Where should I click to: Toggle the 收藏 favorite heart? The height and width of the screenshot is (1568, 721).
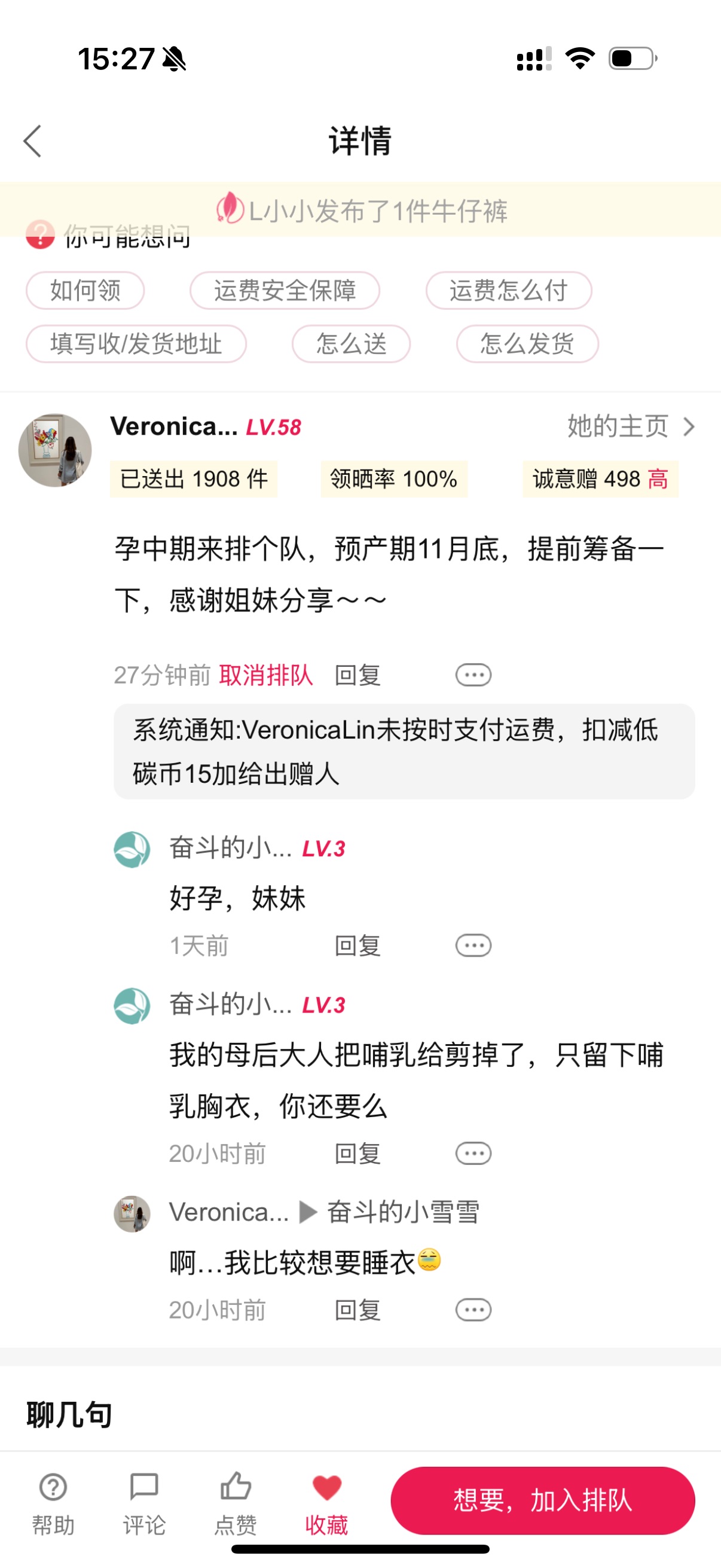coord(327,1503)
